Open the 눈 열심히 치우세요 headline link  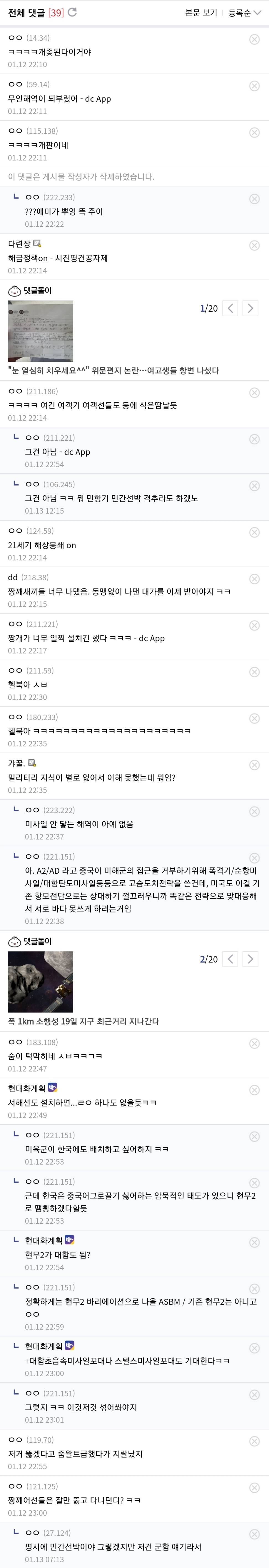113,371
